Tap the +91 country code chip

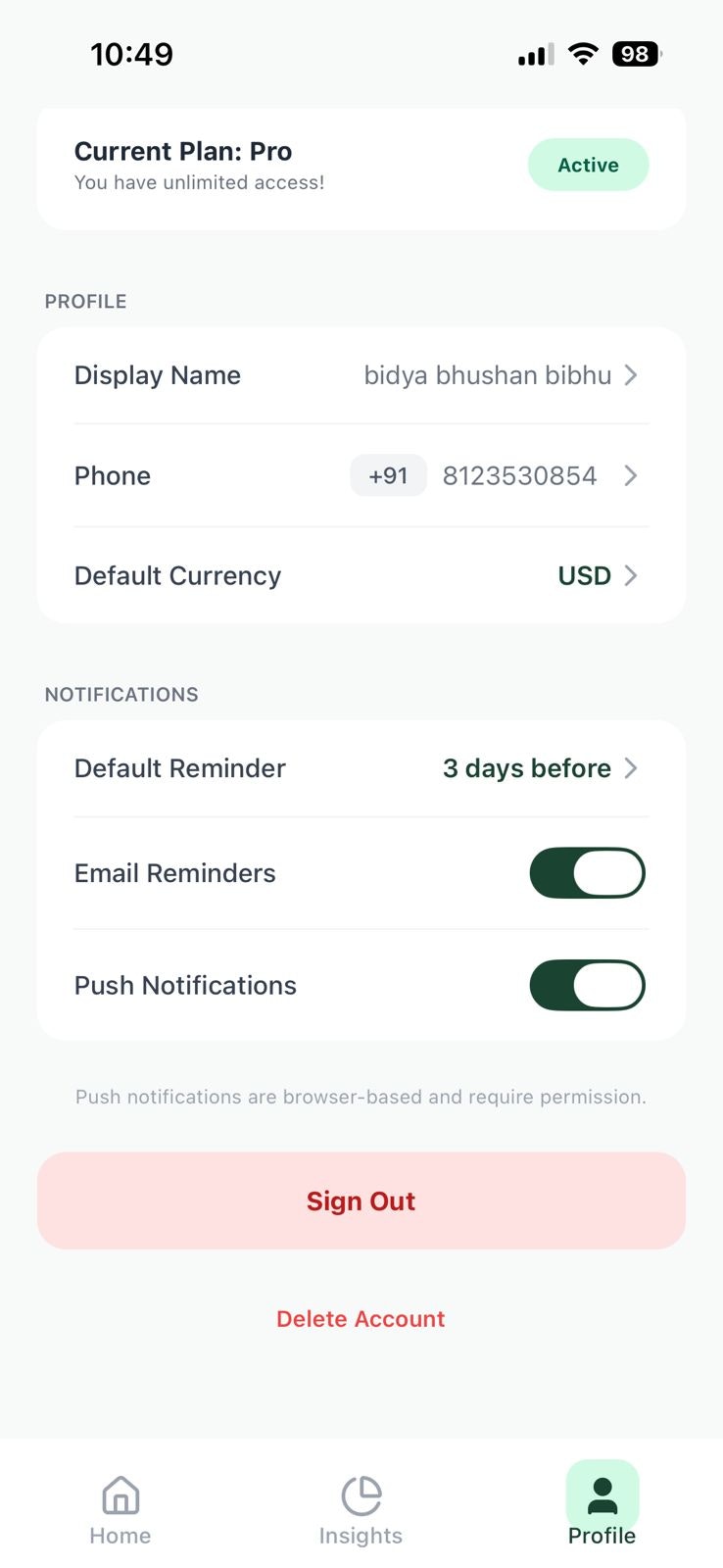(x=388, y=475)
